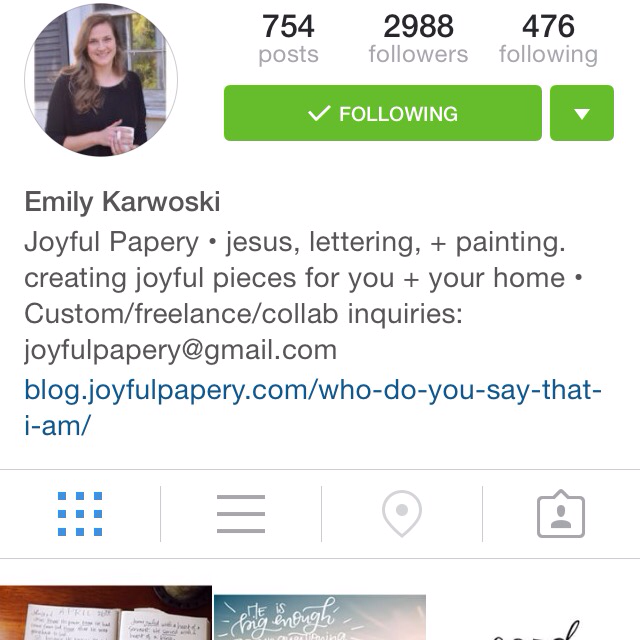This screenshot has width=640, height=640.
Task: Open the tagged photos tab
Action: [561, 515]
